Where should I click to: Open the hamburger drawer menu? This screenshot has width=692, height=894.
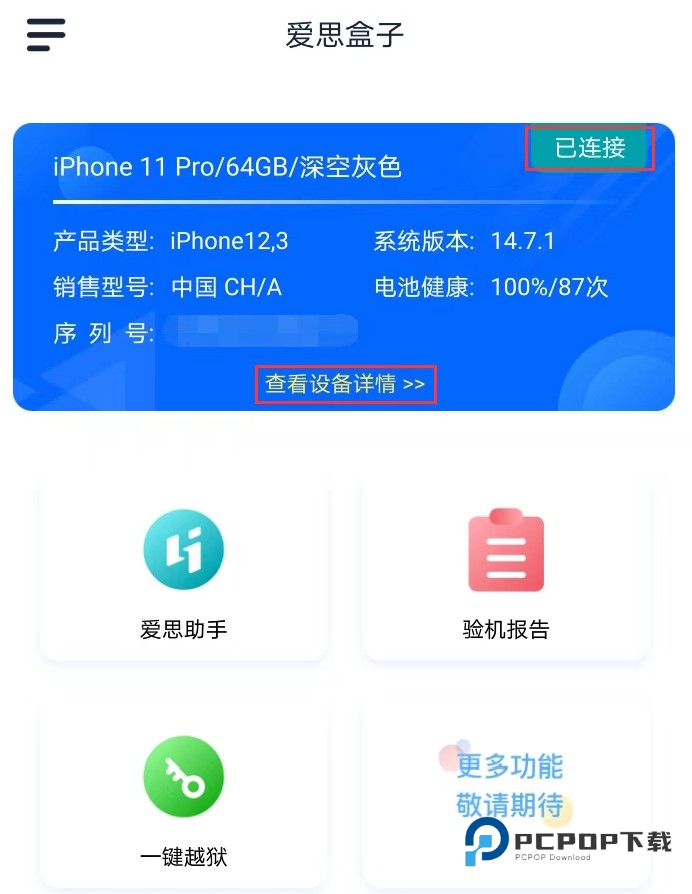45,35
